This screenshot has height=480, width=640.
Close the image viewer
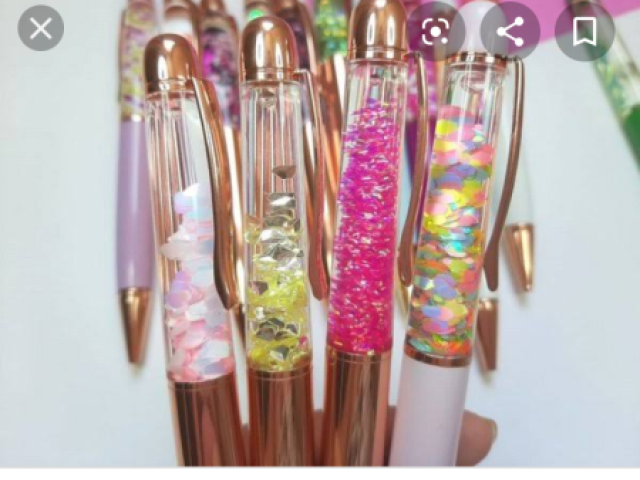[x=40, y=30]
